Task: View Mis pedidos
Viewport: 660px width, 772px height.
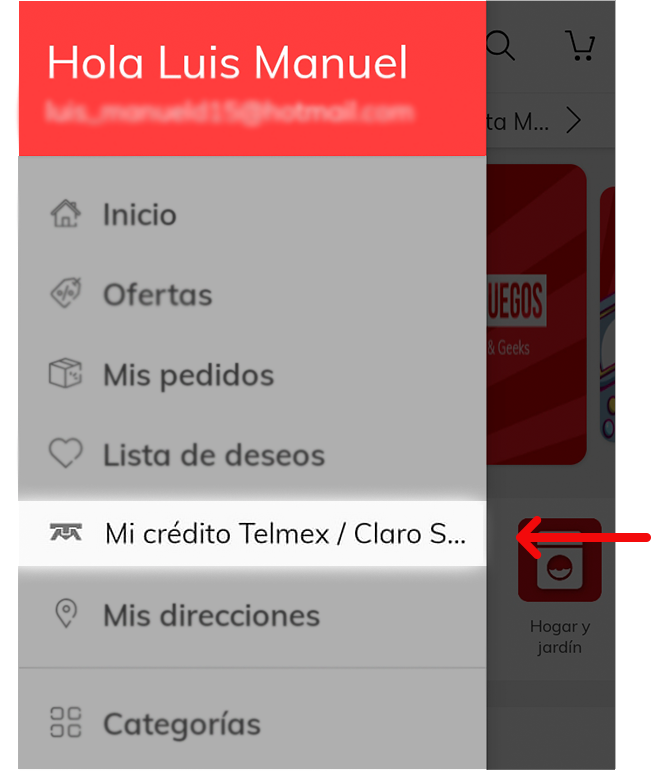Action: point(187,376)
